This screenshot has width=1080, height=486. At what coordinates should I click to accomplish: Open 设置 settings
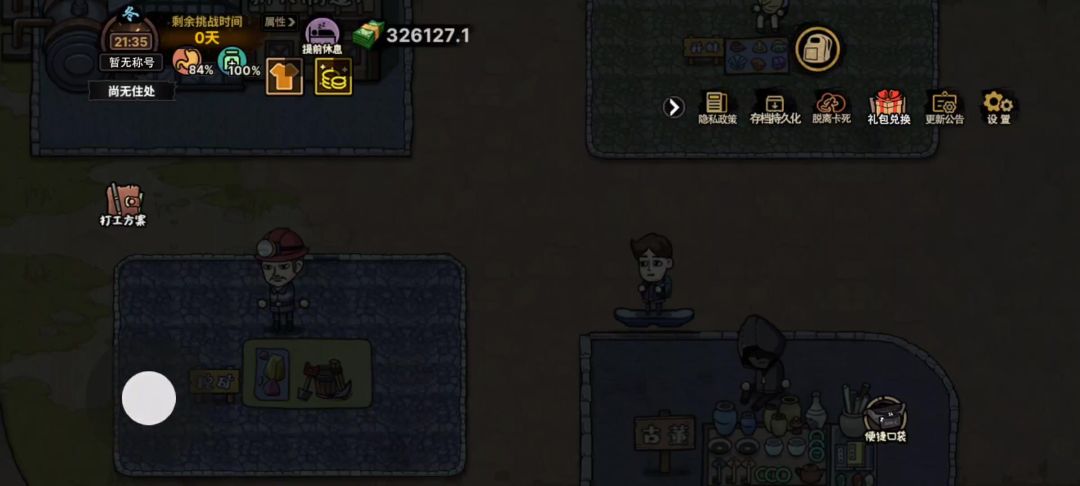point(998,107)
